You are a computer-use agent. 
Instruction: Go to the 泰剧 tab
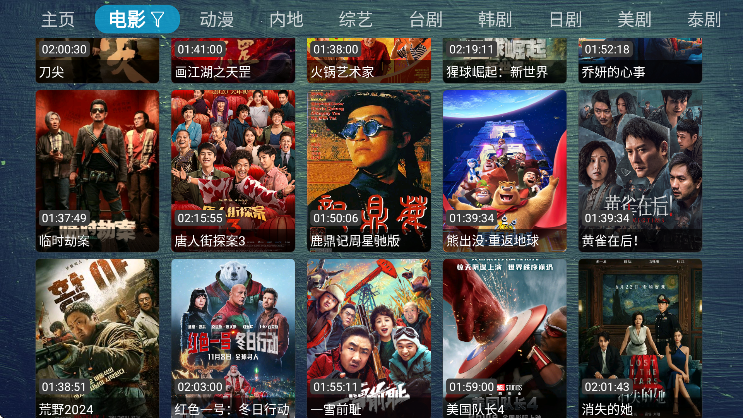tap(703, 19)
